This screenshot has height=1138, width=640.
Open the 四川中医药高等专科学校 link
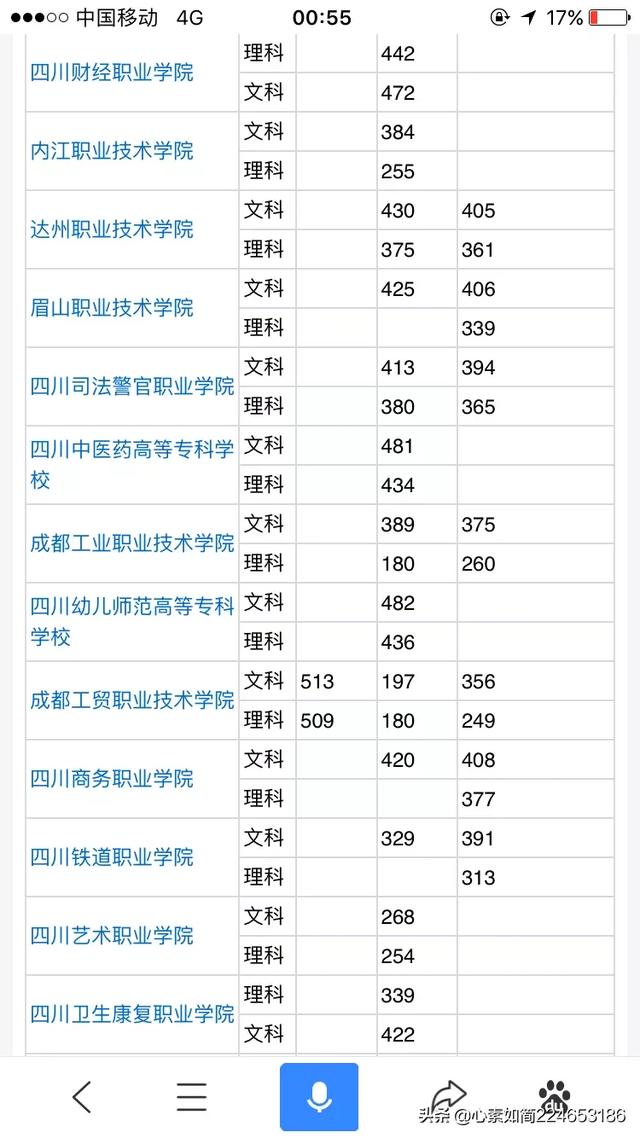coord(132,450)
